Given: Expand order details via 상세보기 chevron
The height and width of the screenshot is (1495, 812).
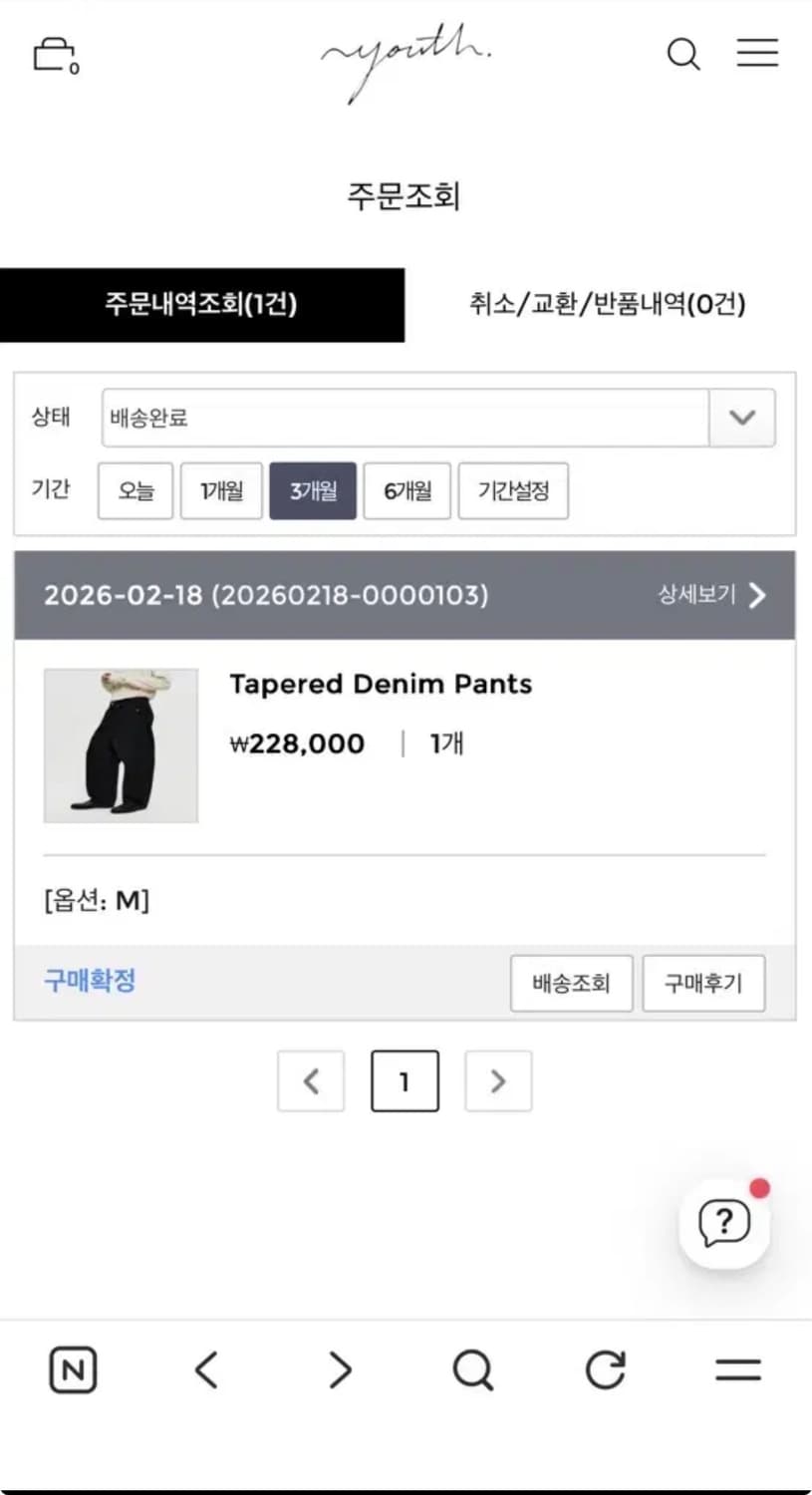Looking at the screenshot, I should (758, 595).
